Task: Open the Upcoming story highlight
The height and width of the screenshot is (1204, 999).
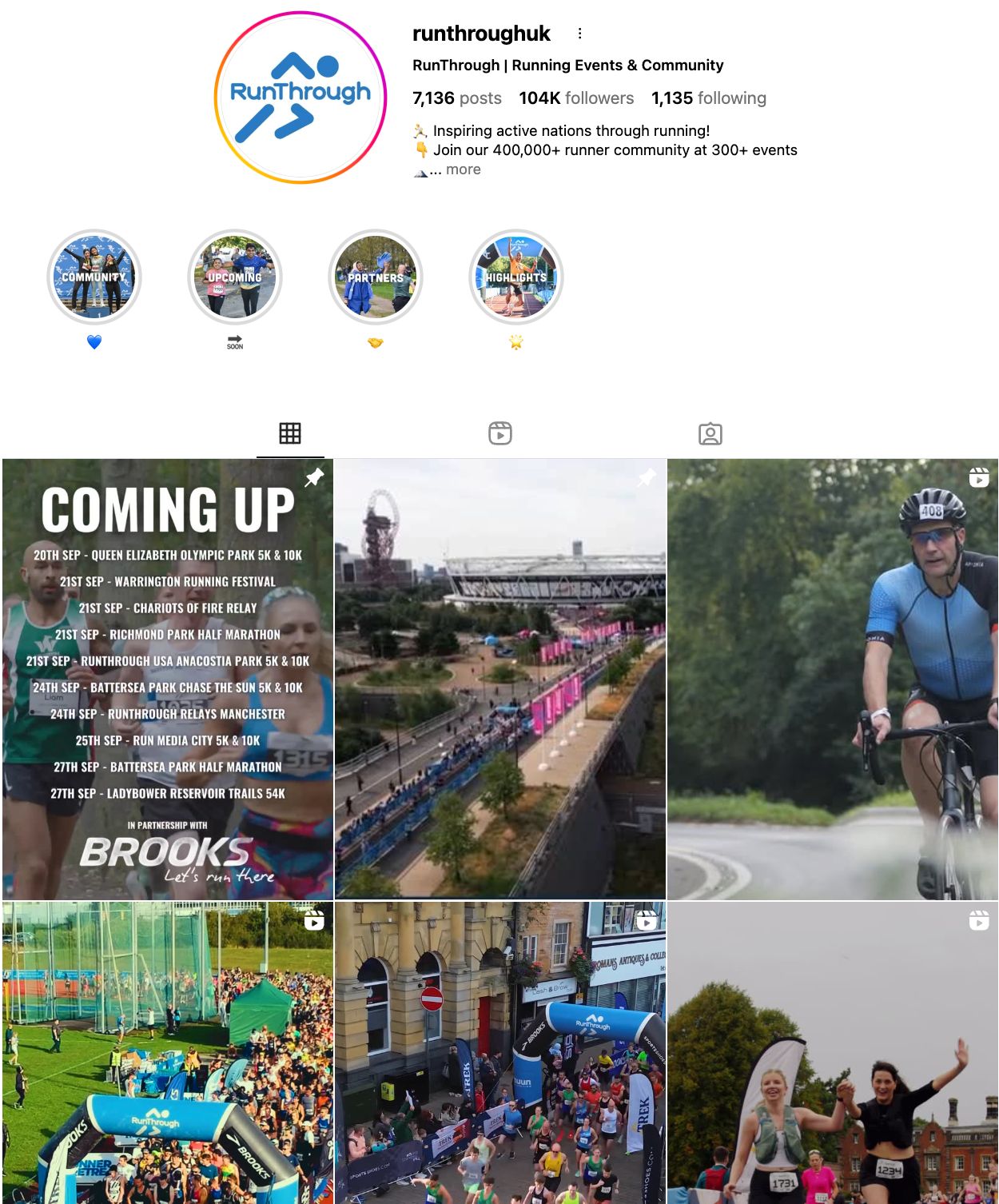Action: [x=235, y=277]
